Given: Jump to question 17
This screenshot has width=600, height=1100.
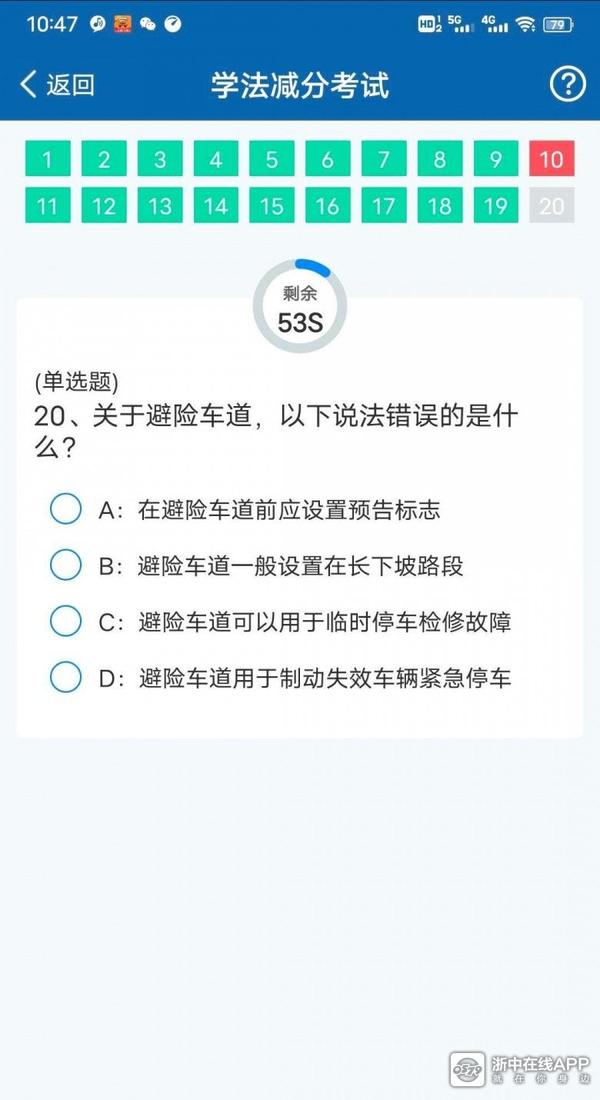Looking at the screenshot, I should click(x=384, y=207).
